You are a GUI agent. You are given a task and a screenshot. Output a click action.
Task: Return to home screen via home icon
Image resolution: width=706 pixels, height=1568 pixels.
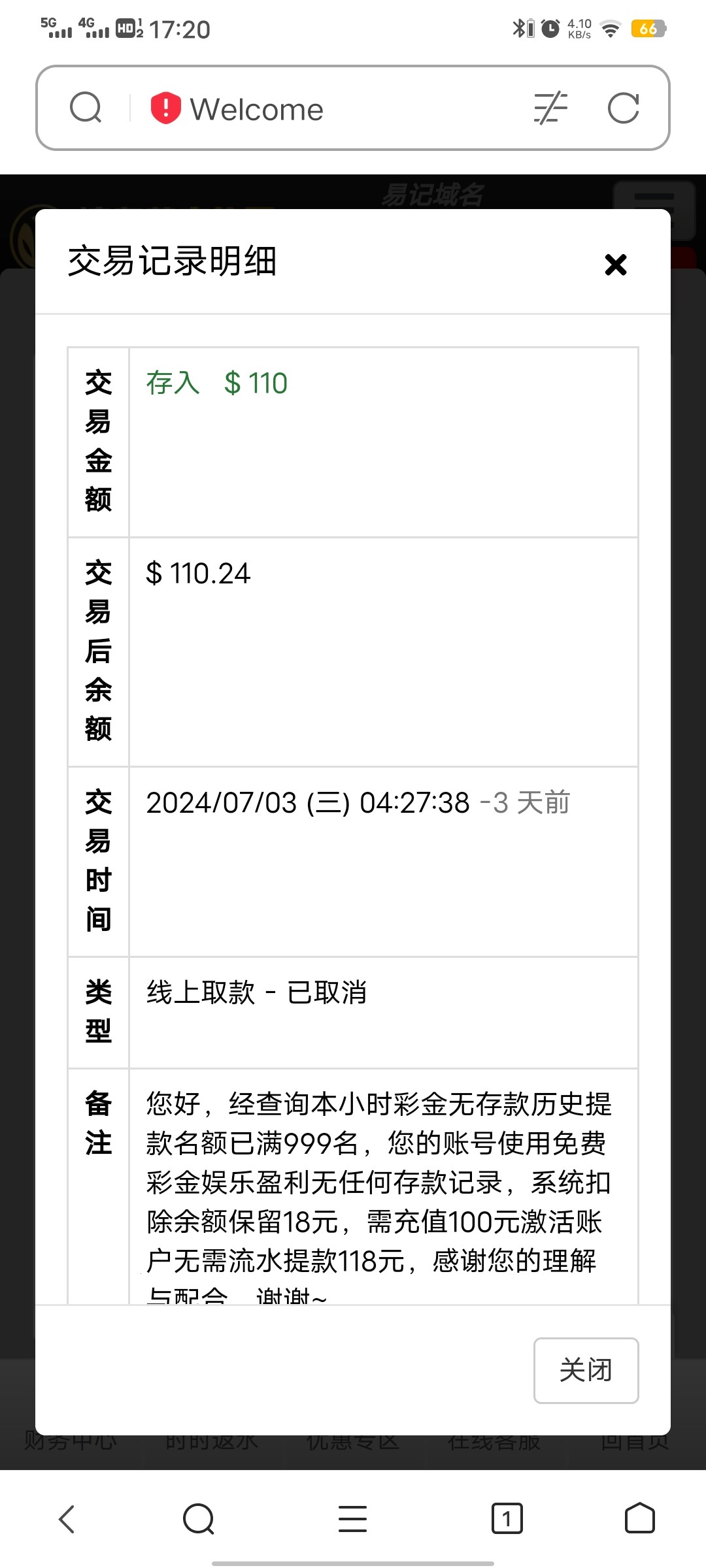(637, 1519)
